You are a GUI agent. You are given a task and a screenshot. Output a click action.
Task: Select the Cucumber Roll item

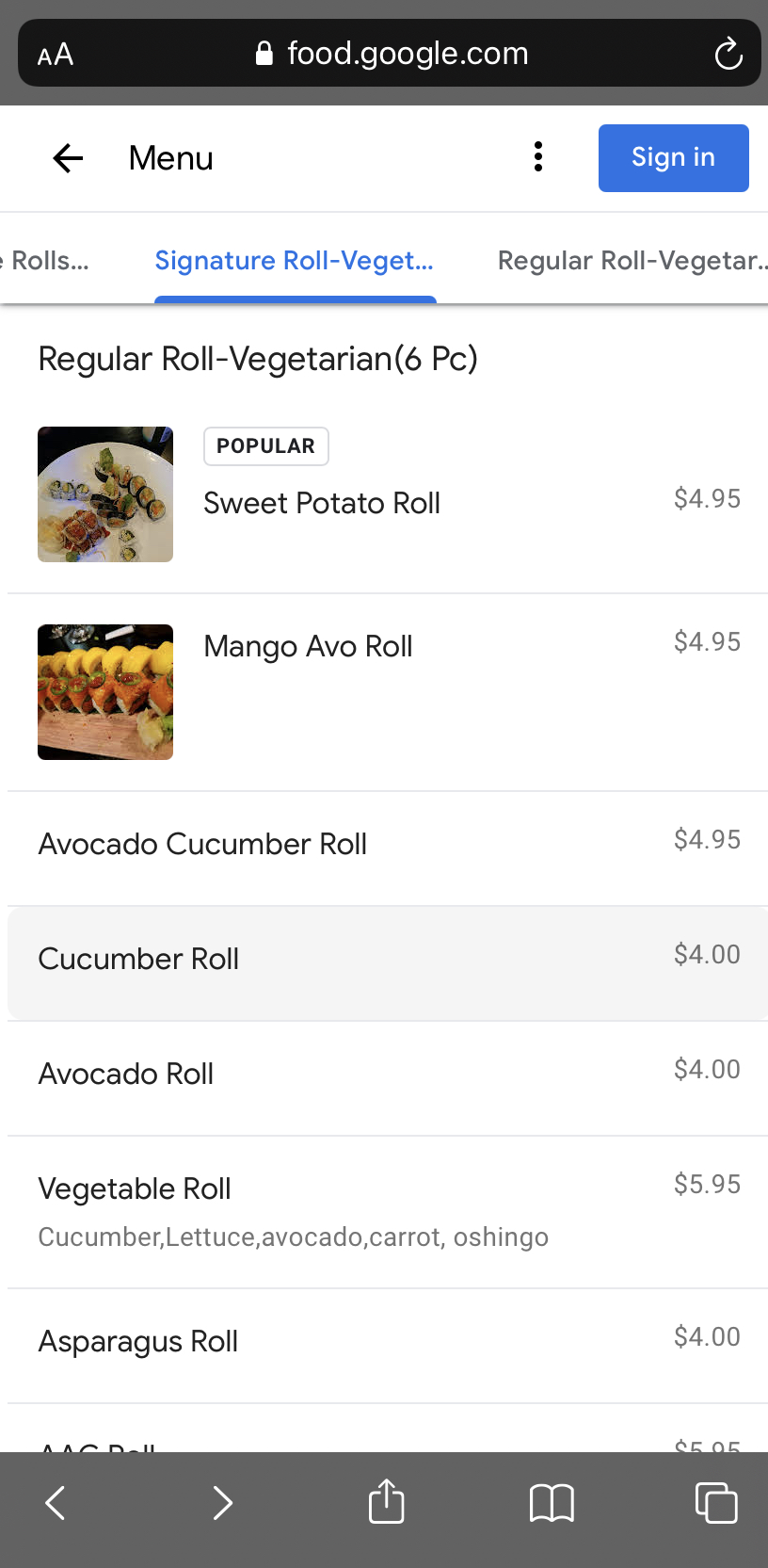(138, 960)
